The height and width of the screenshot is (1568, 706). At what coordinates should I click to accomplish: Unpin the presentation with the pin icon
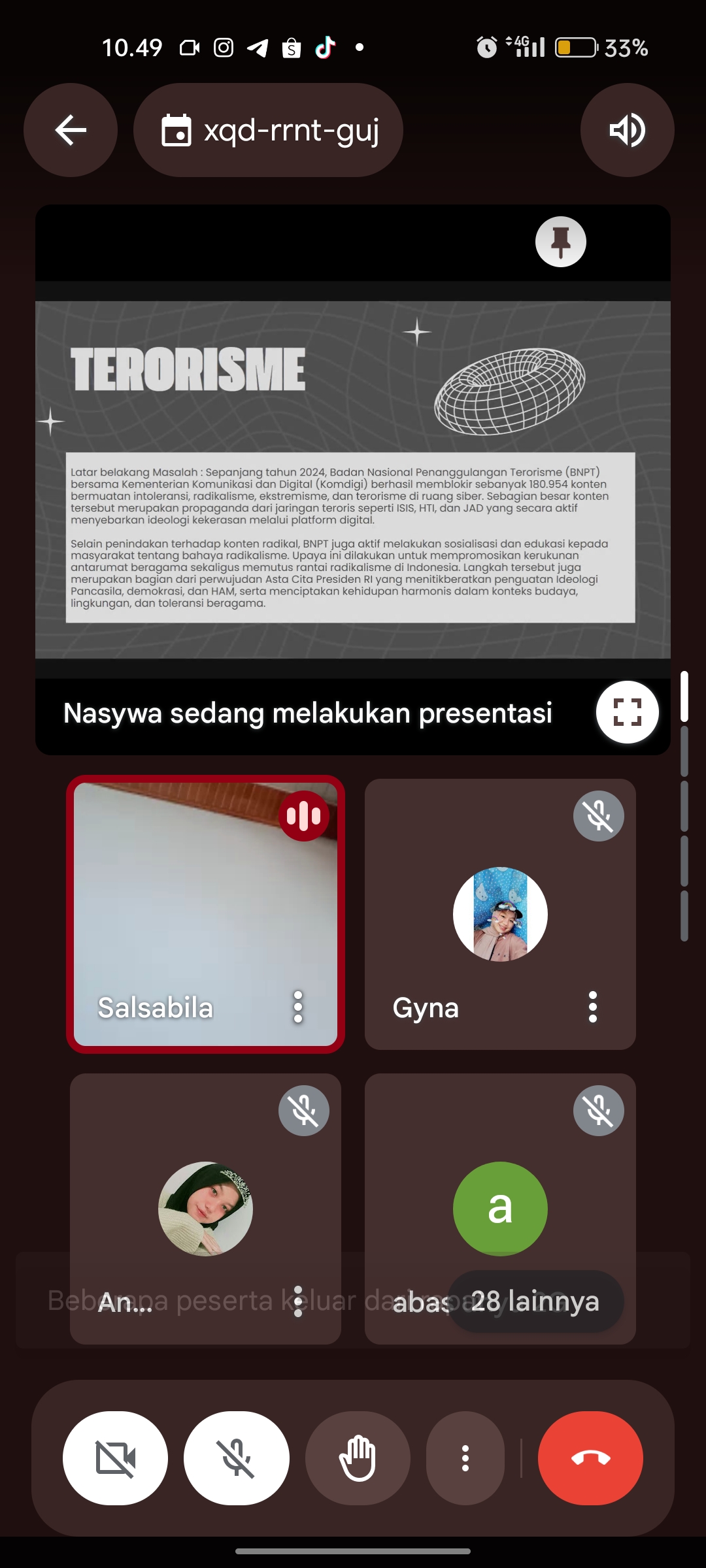(x=560, y=242)
